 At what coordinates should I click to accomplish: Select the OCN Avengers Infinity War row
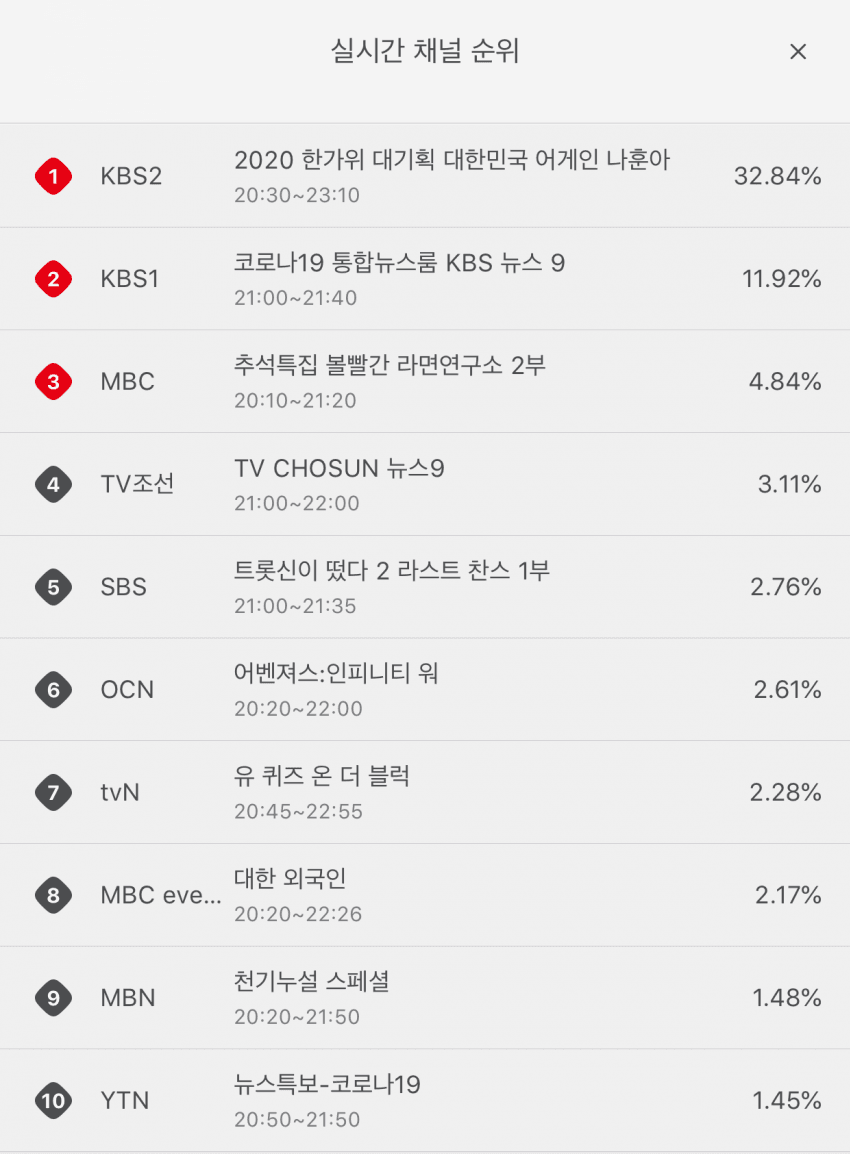(425, 690)
